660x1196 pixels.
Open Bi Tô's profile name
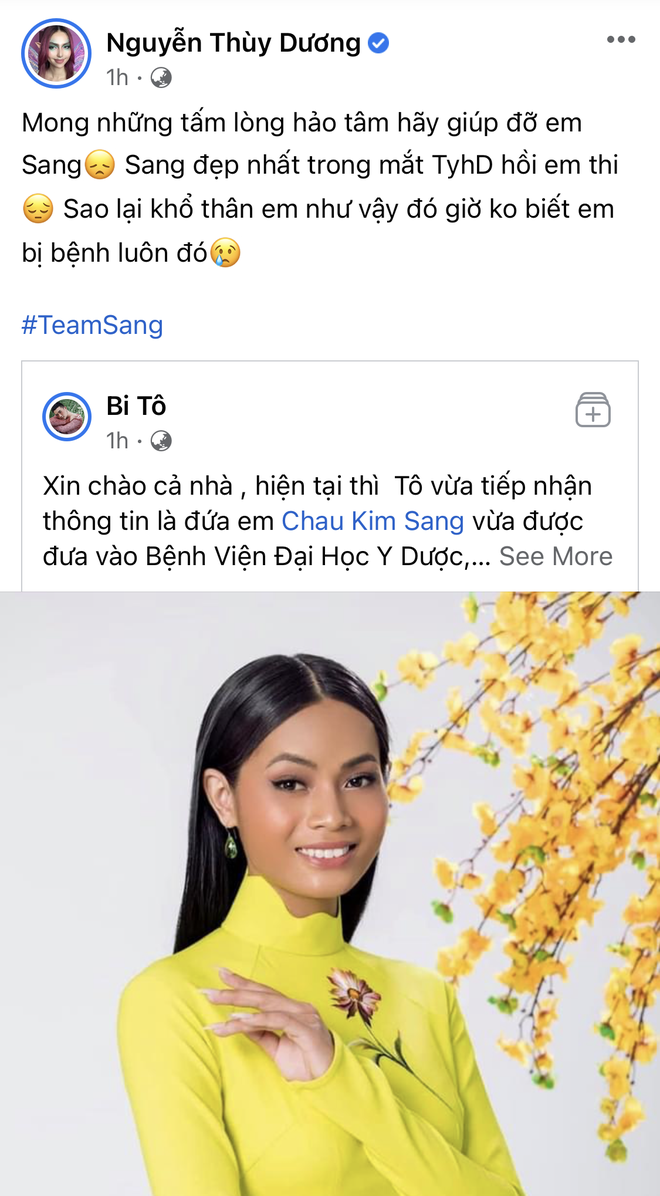(x=136, y=407)
